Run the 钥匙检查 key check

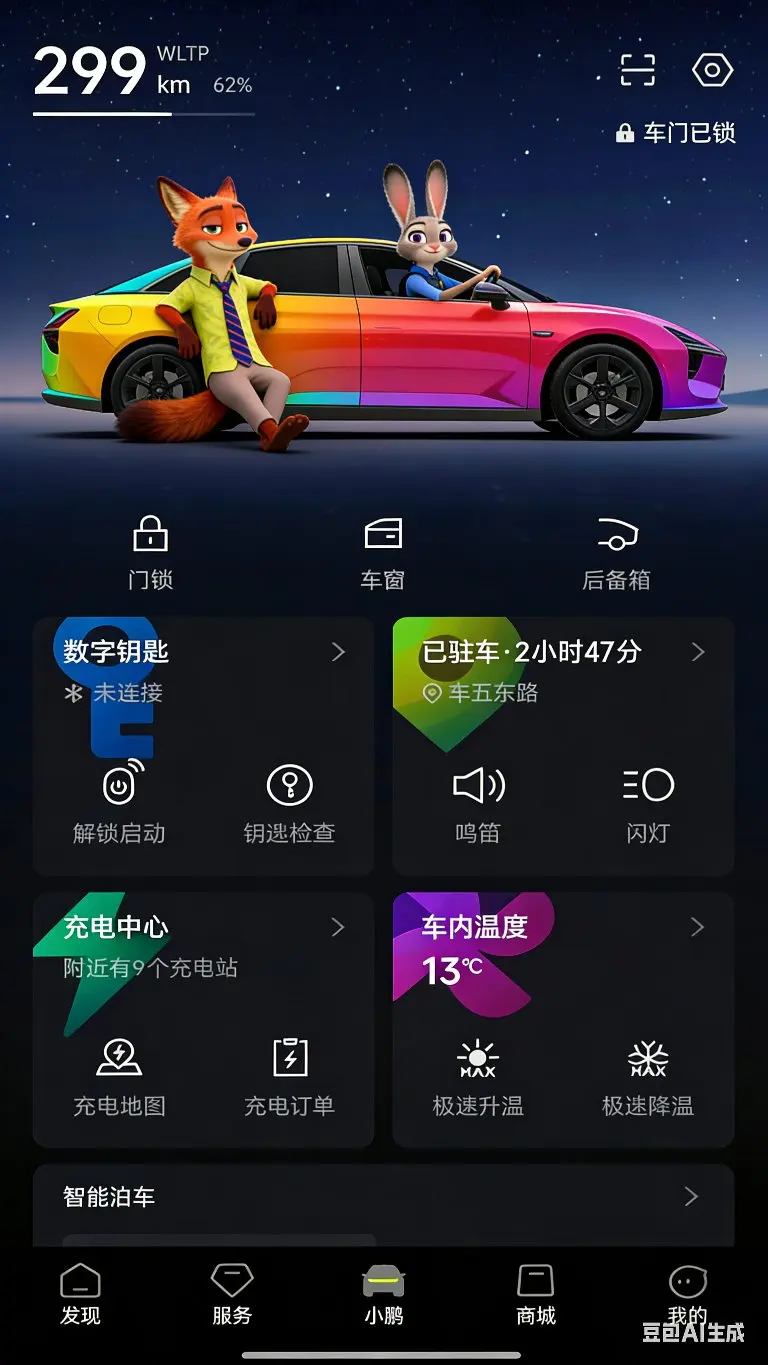click(x=289, y=802)
